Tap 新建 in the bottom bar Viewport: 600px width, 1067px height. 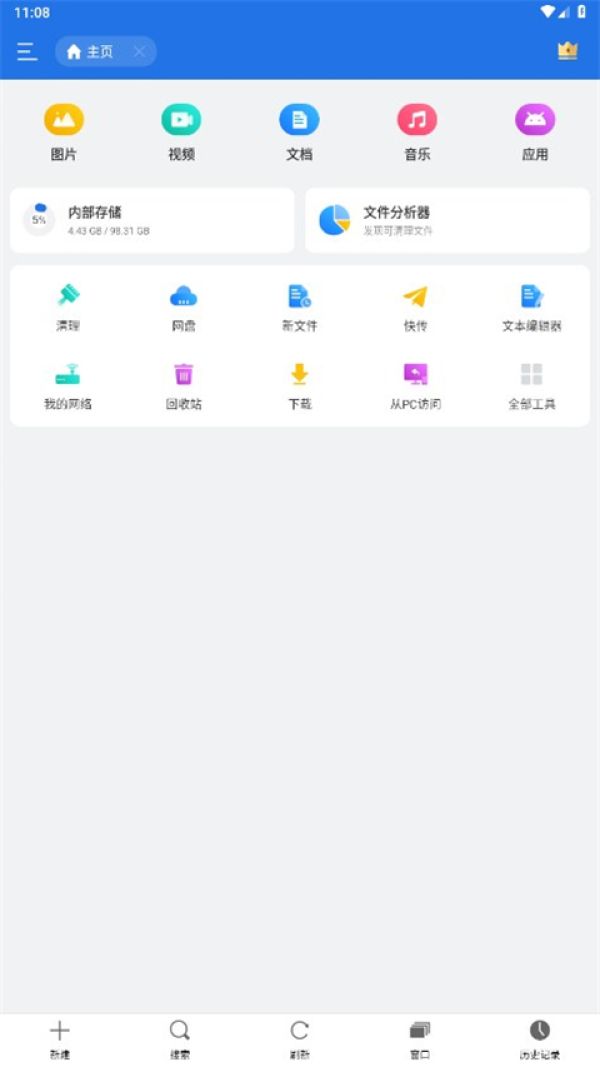pos(60,1038)
